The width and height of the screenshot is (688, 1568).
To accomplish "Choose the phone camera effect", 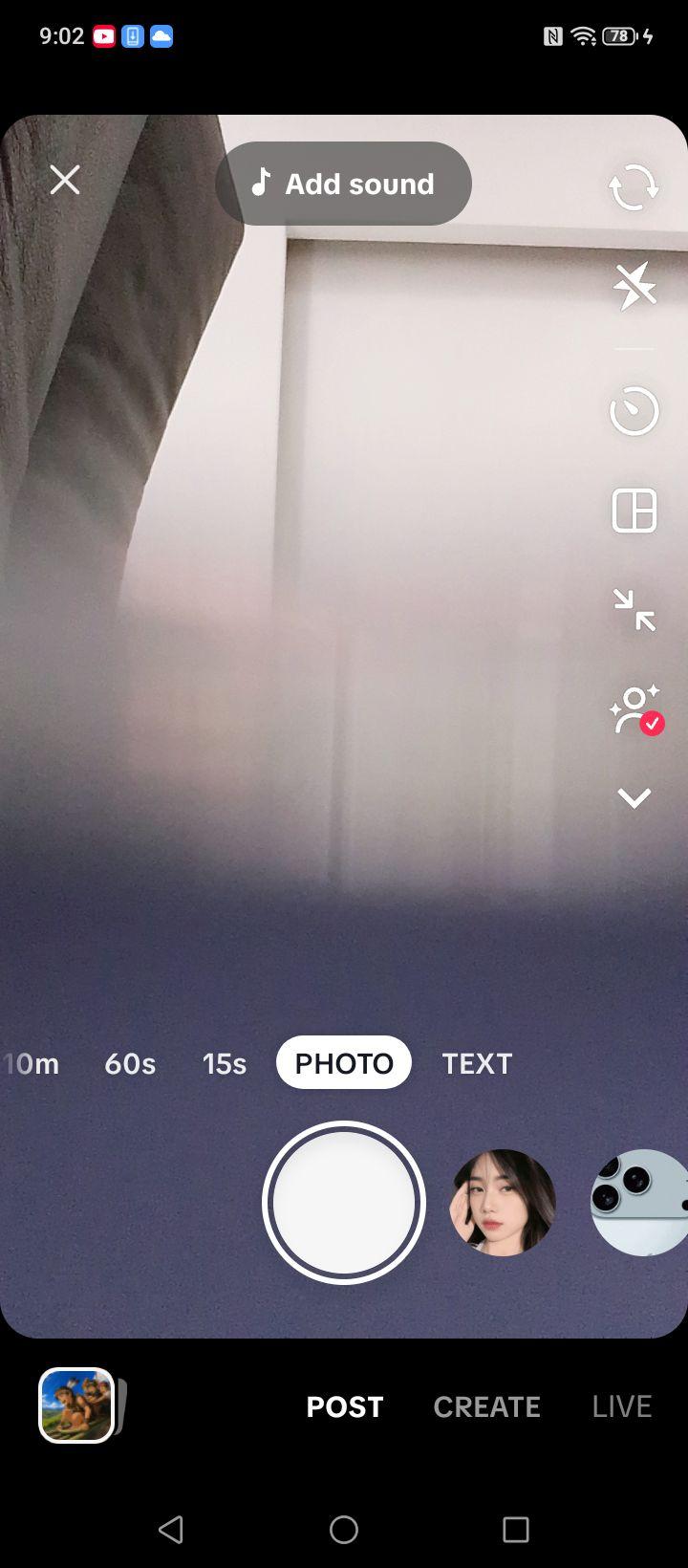I will click(640, 1203).
